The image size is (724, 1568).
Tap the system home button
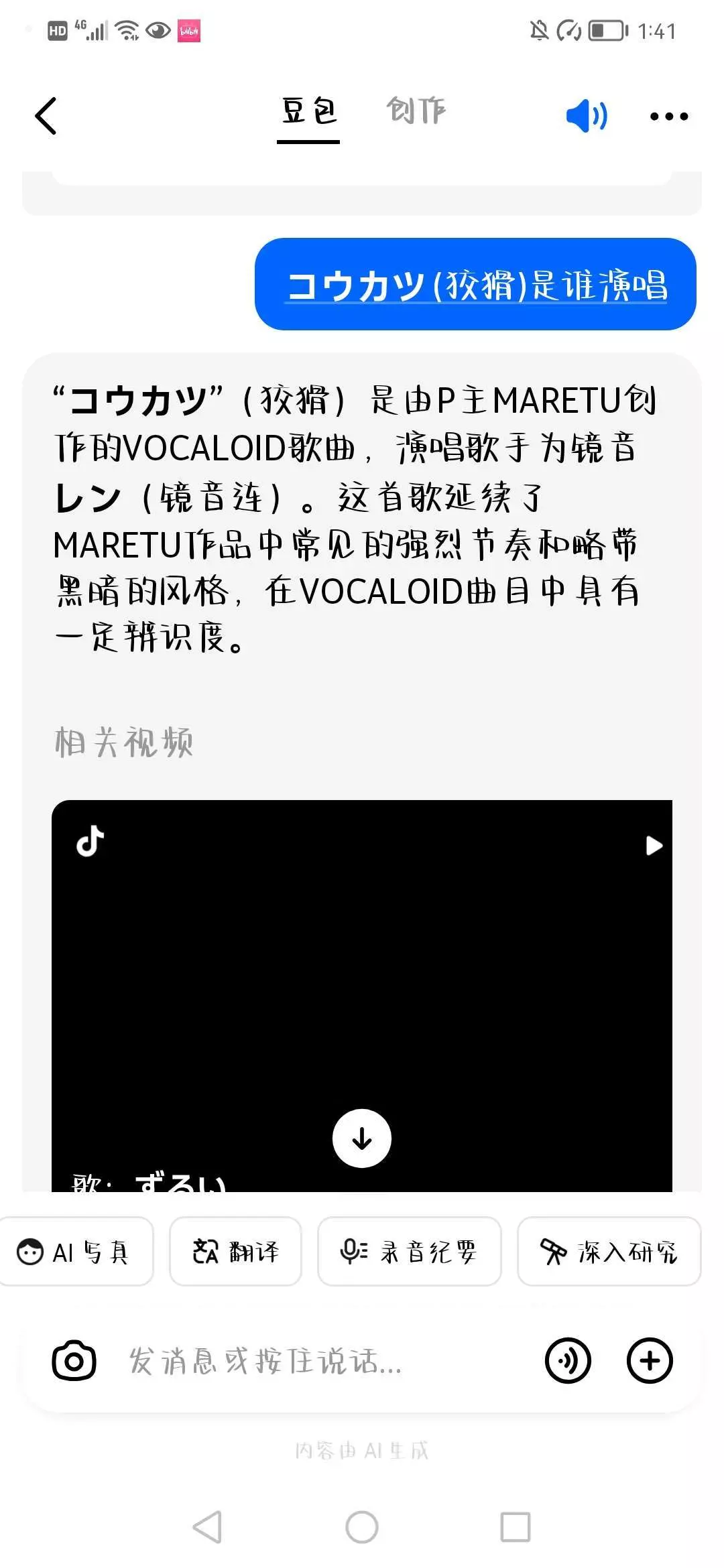point(362,1527)
